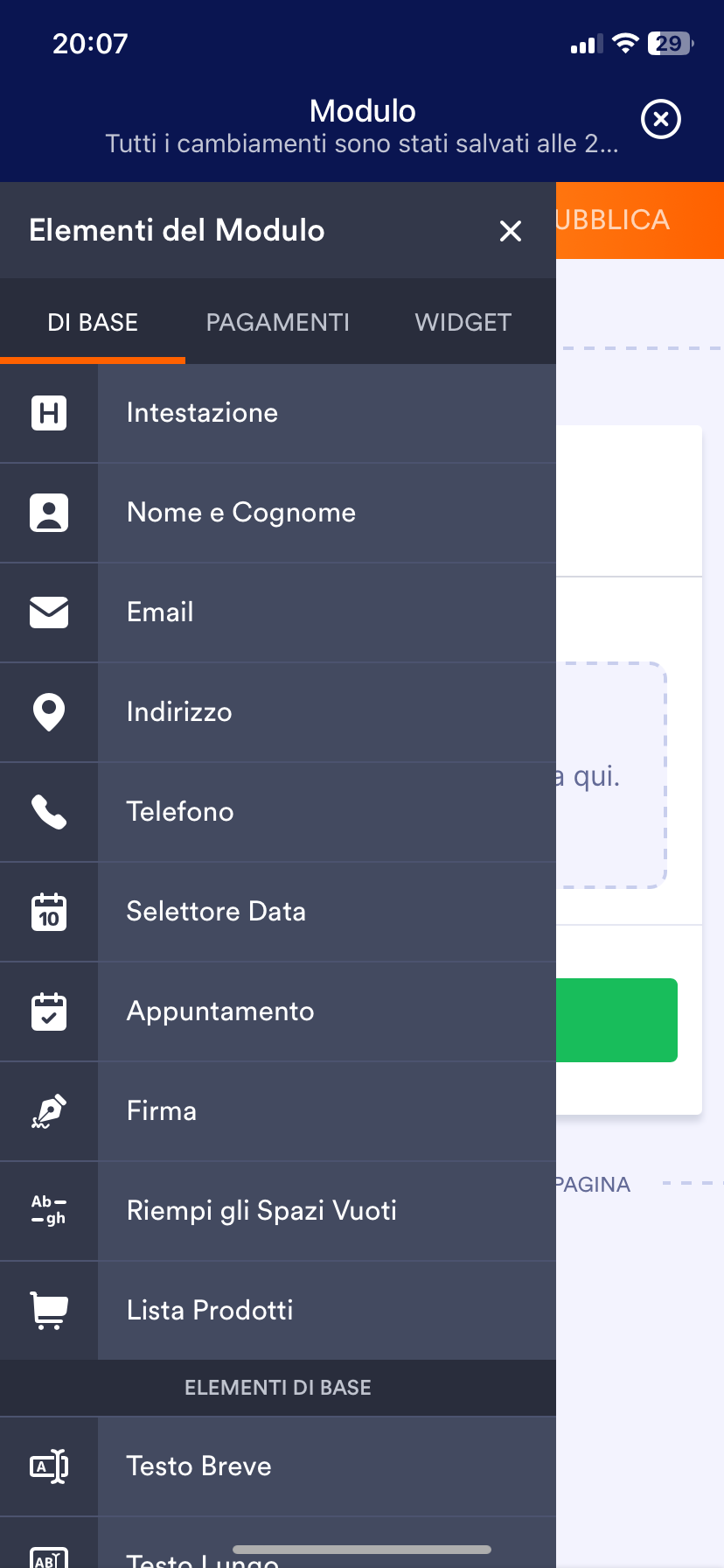Select the DI BASE tab

pos(93,322)
